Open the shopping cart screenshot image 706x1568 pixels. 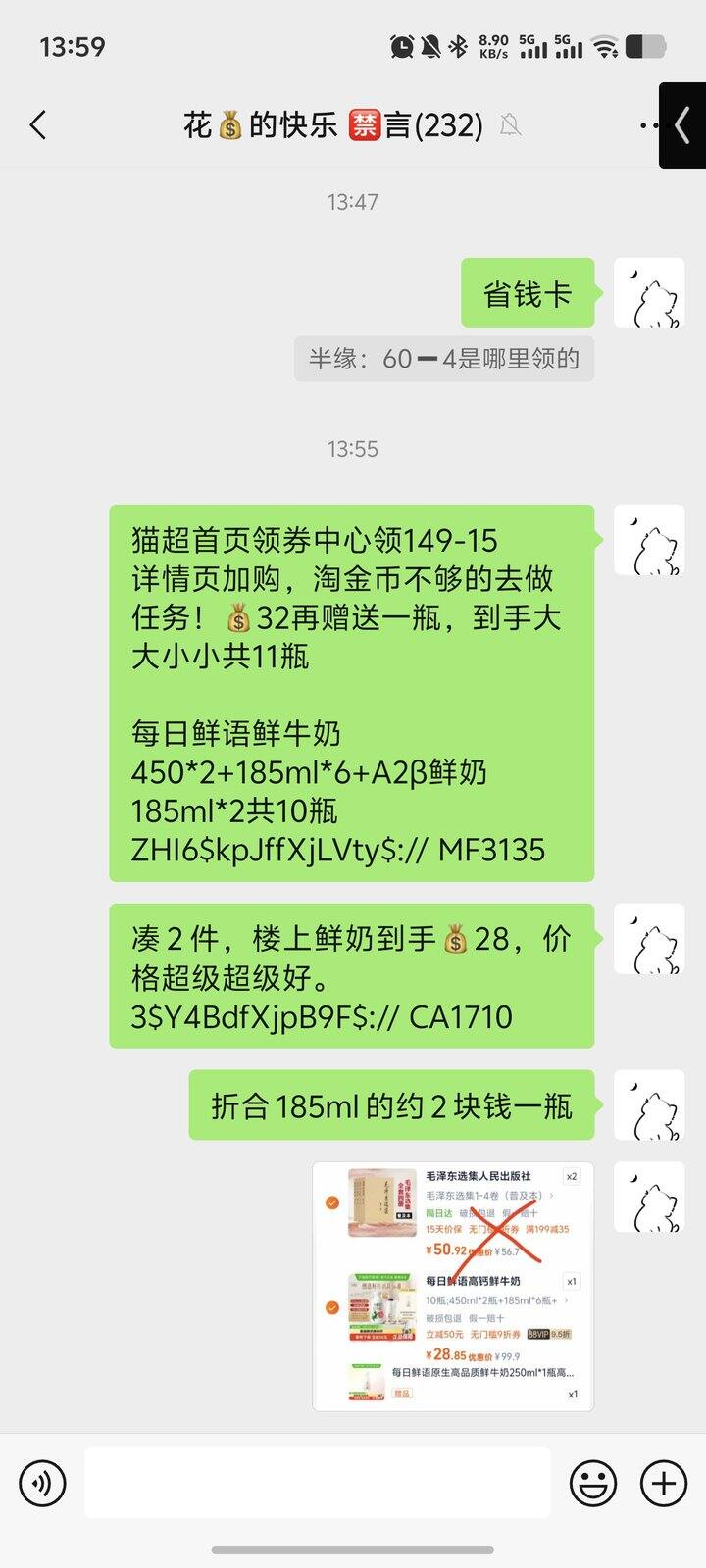[453, 1286]
